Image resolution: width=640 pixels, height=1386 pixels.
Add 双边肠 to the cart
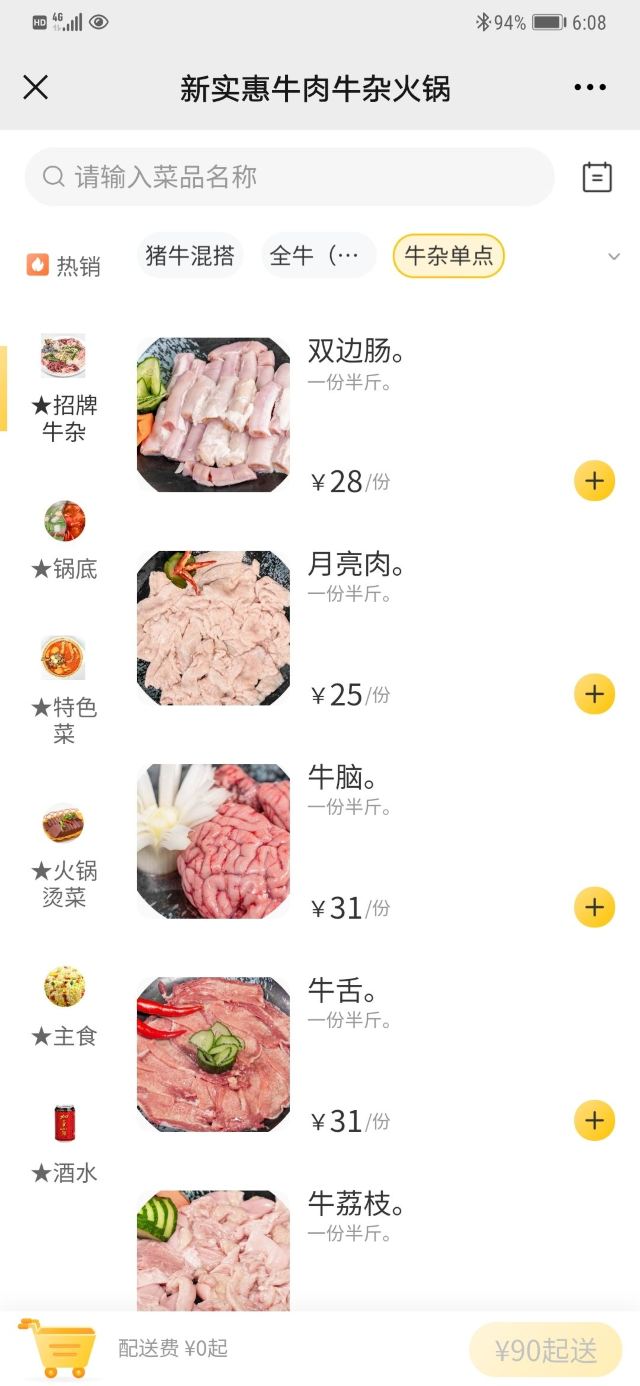[x=594, y=481]
